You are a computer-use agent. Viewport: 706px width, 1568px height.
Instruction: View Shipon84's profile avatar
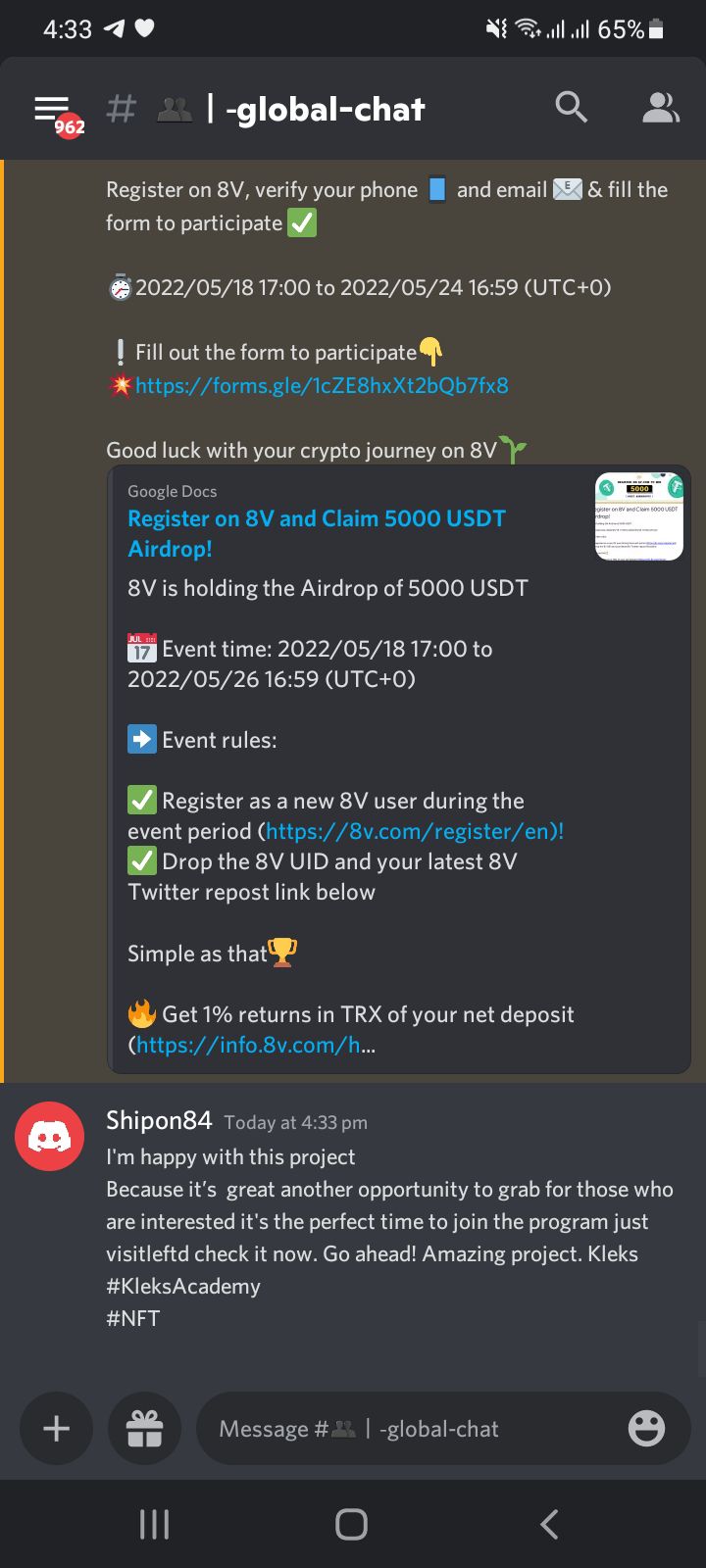pos(49,1136)
